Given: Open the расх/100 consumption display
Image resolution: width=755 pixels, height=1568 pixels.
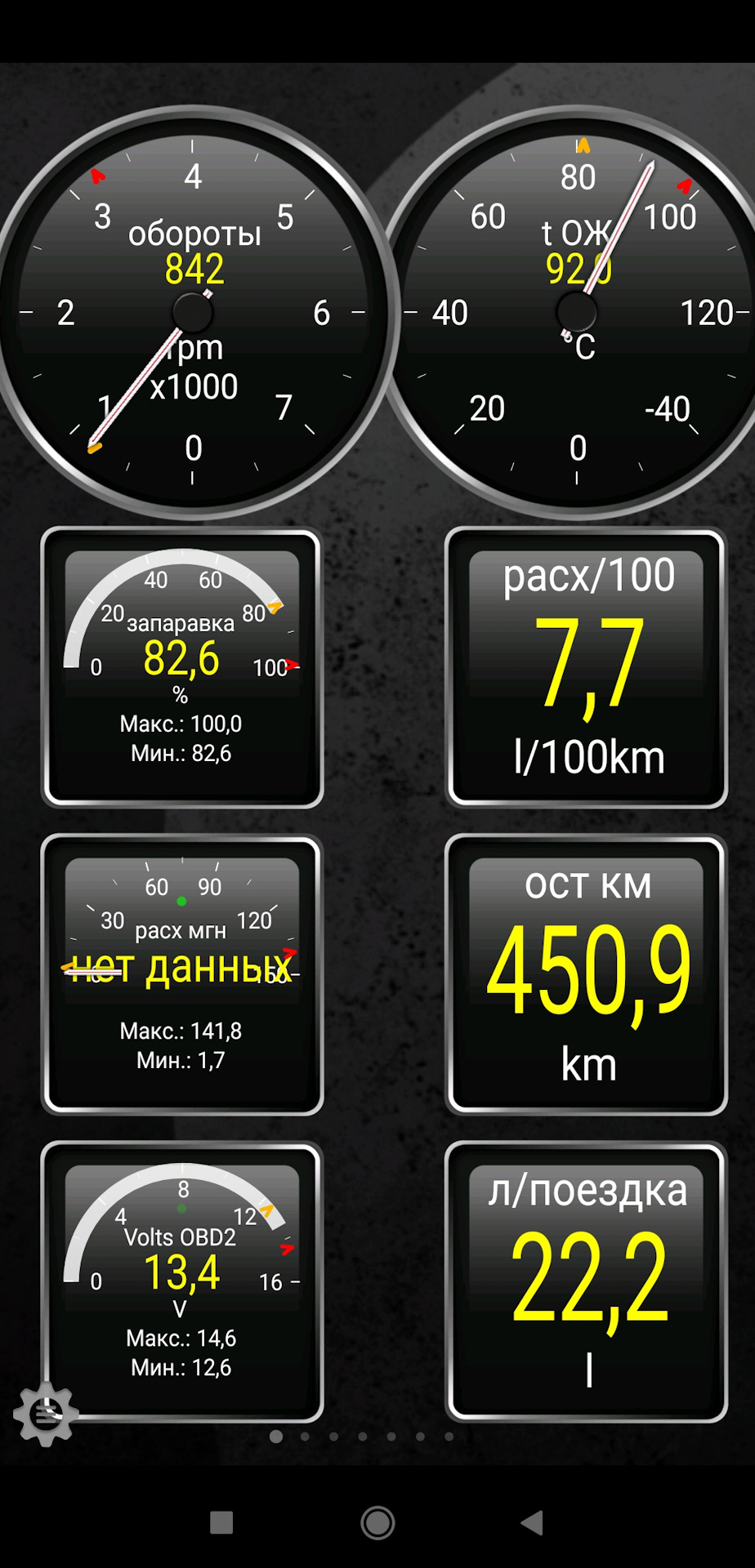Looking at the screenshot, I should [586, 668].
